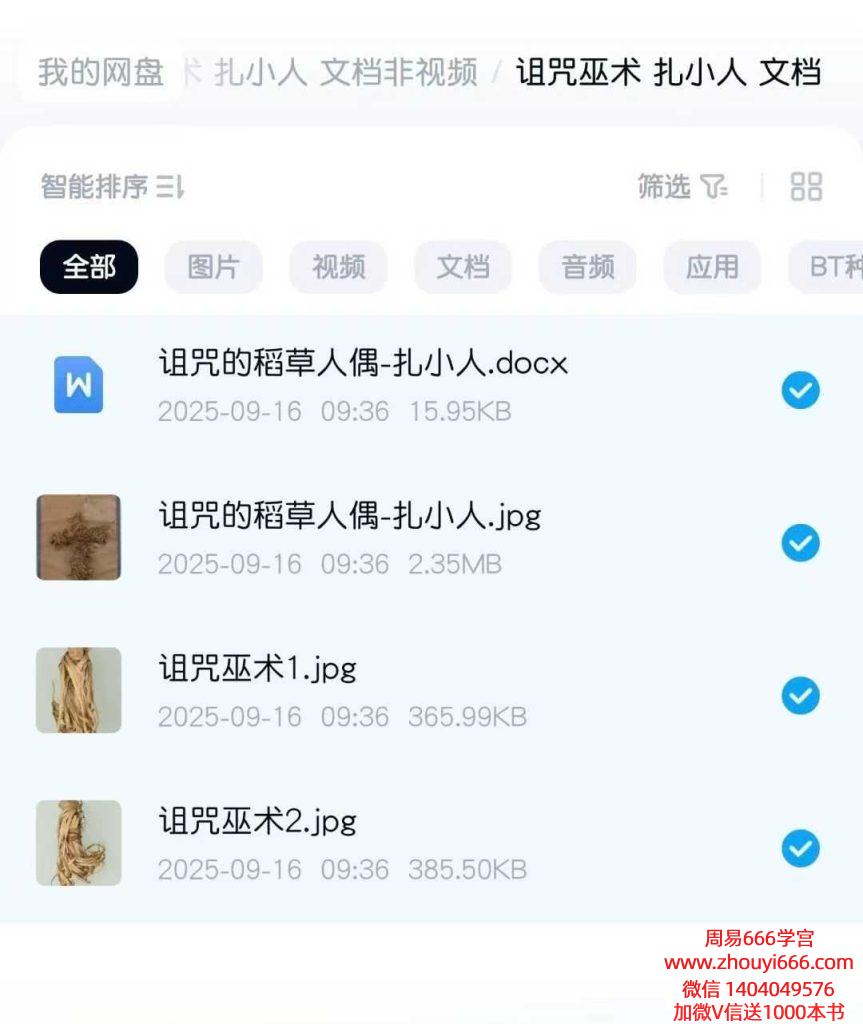863x1024 pixels.
Task: Uncheck the 诅咒的稻草人偶-扎小人.docx checkbox
Action: tap(800, 390)
